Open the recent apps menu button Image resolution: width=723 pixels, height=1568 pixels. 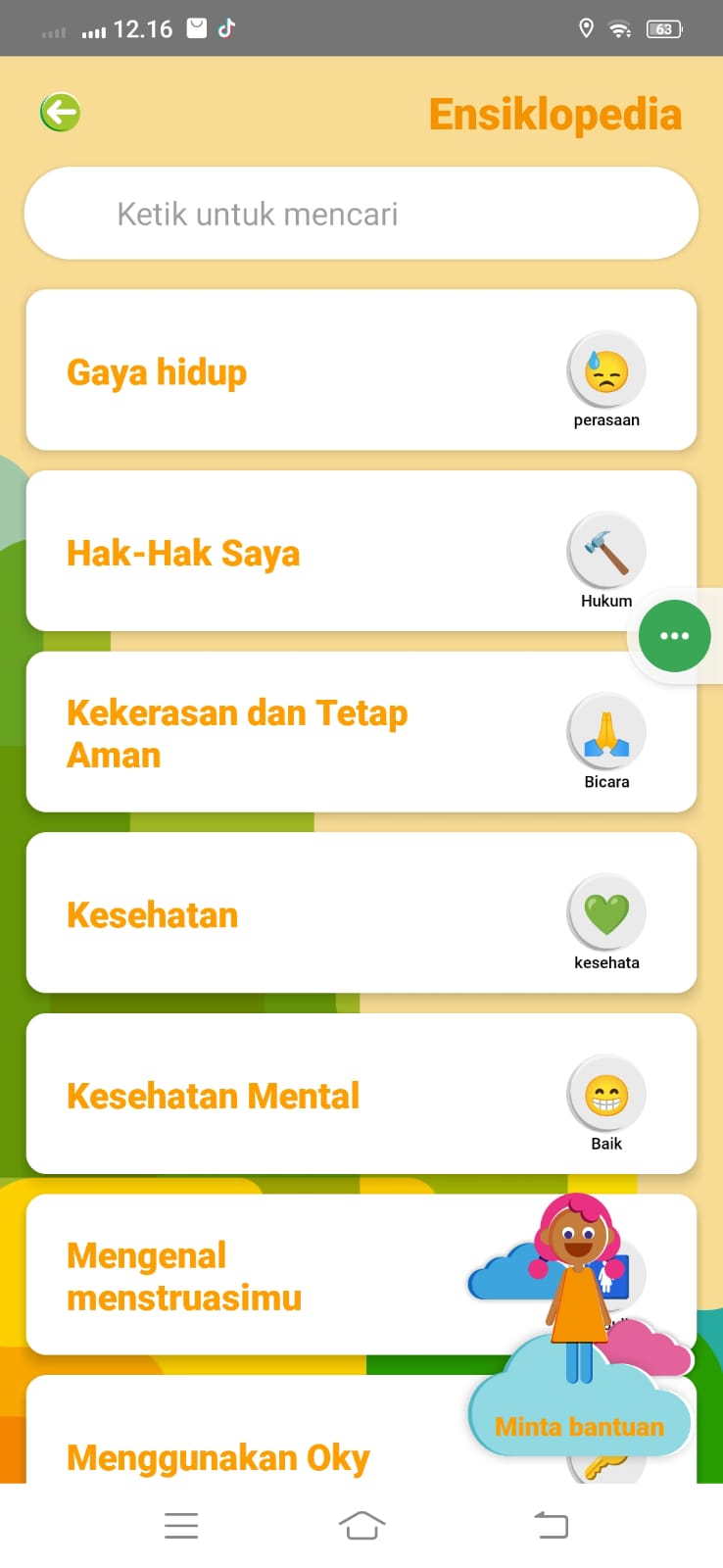[181, 1525]
